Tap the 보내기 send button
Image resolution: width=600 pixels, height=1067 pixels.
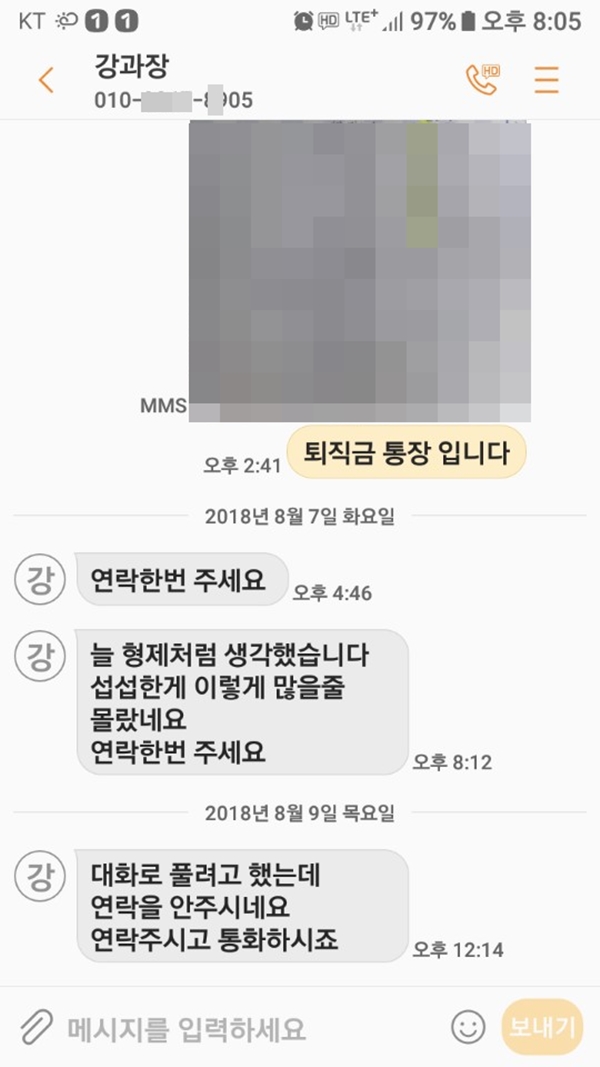click(x=542, y=1027)
